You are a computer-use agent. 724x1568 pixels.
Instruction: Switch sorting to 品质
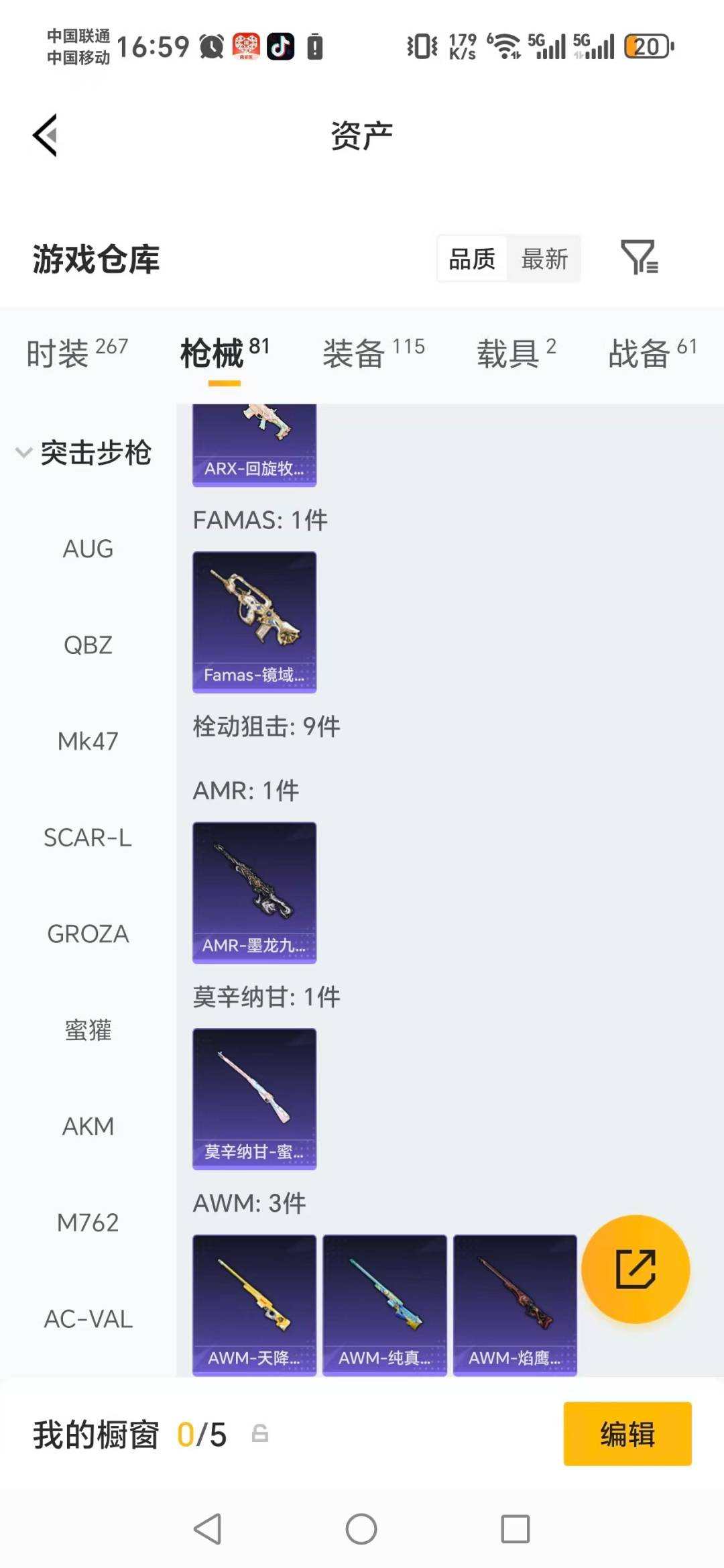coord(471,258)
